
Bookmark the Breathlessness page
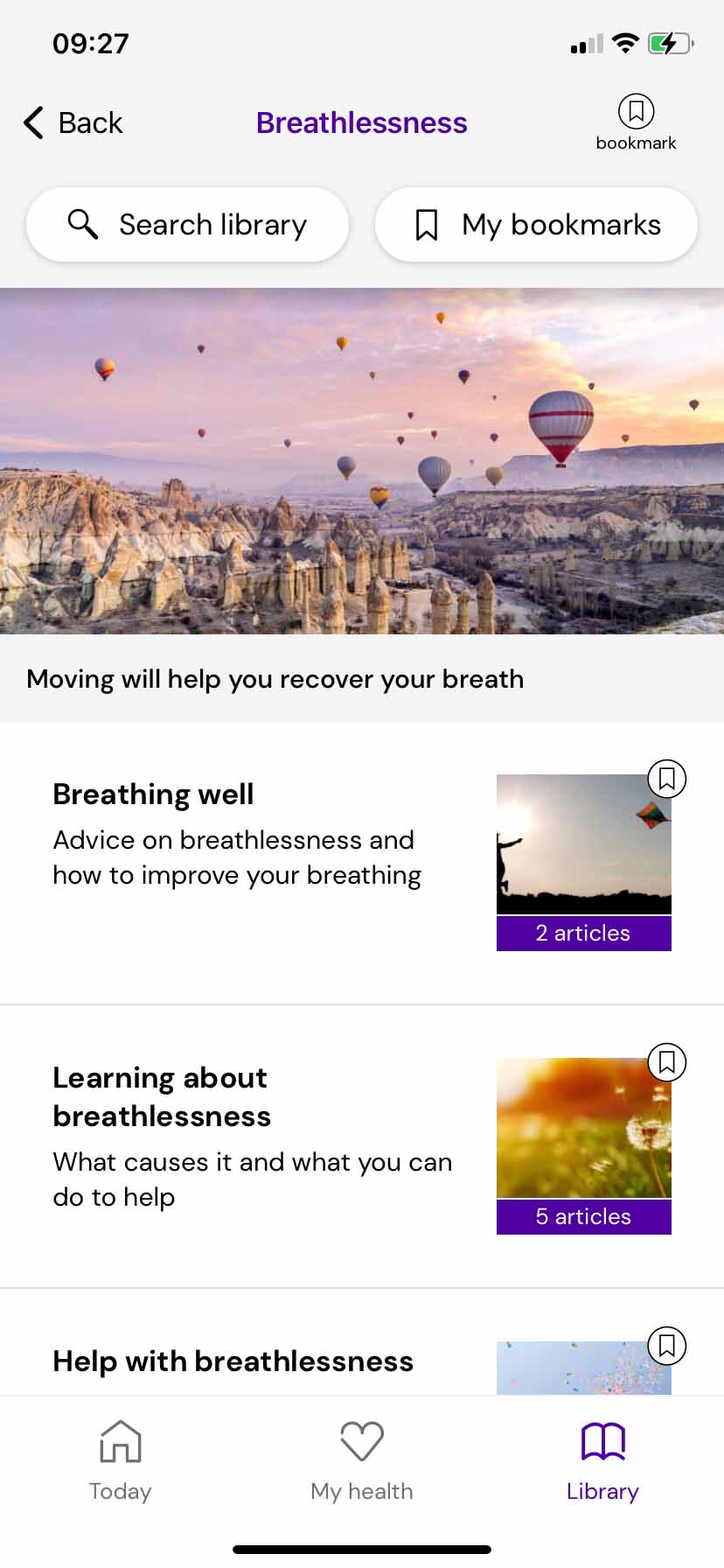pyautogui.click(x=636, y=121)
